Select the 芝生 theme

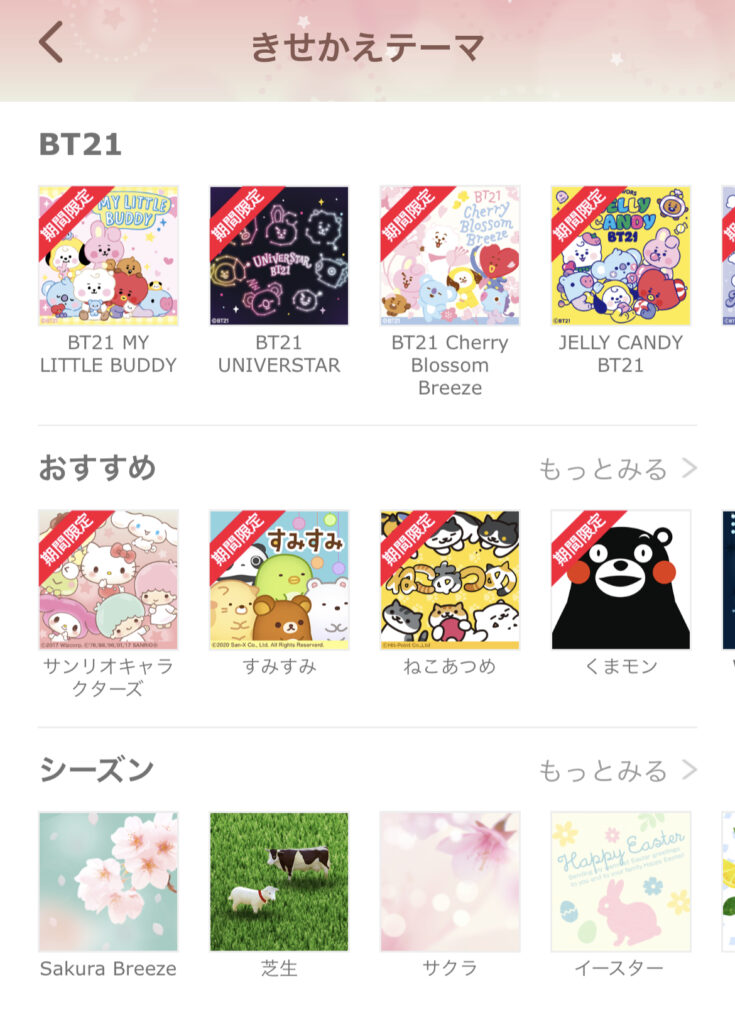tap(279, 881)
